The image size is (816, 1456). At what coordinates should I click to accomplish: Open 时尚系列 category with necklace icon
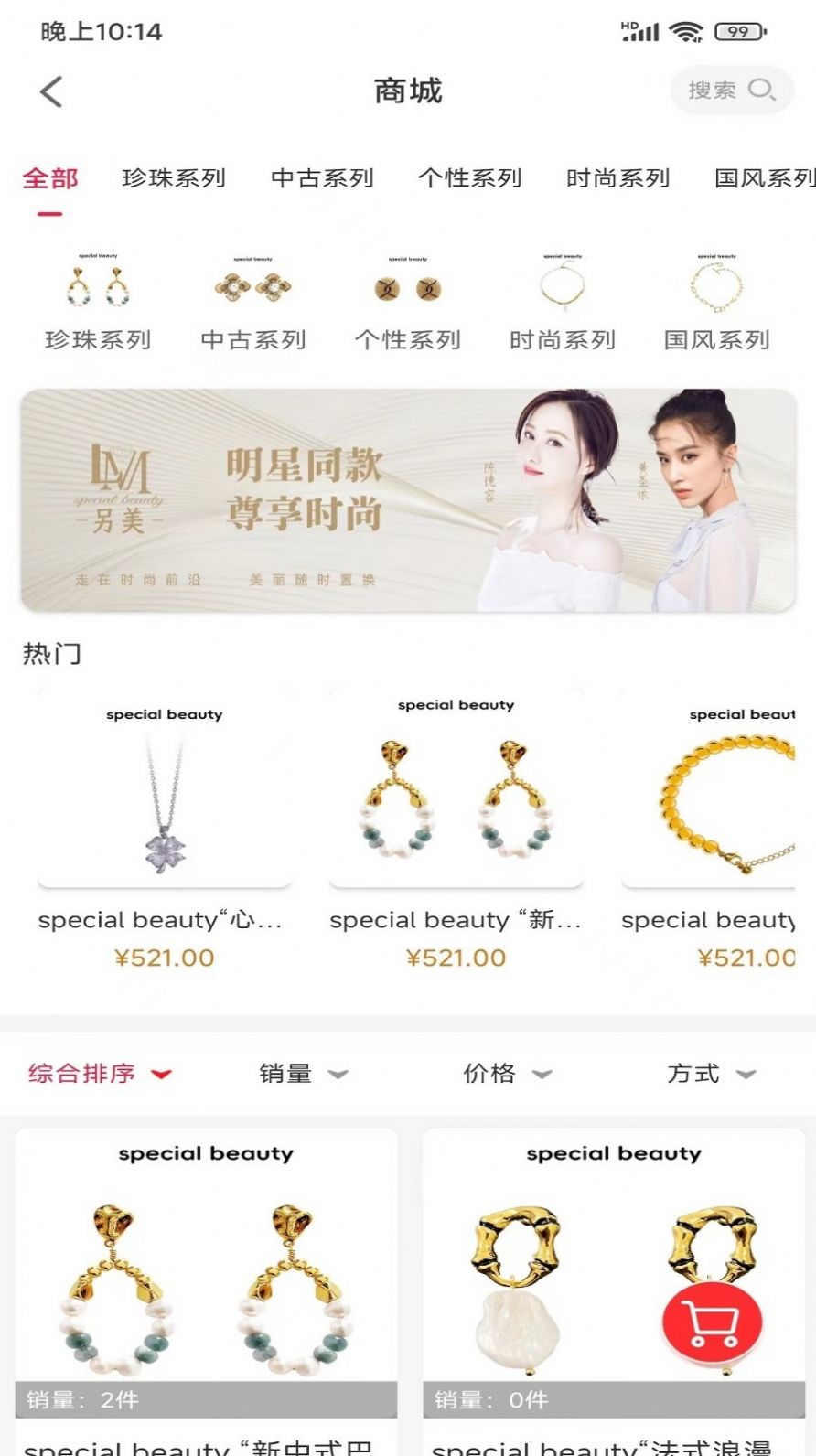(x=562, y=302)
